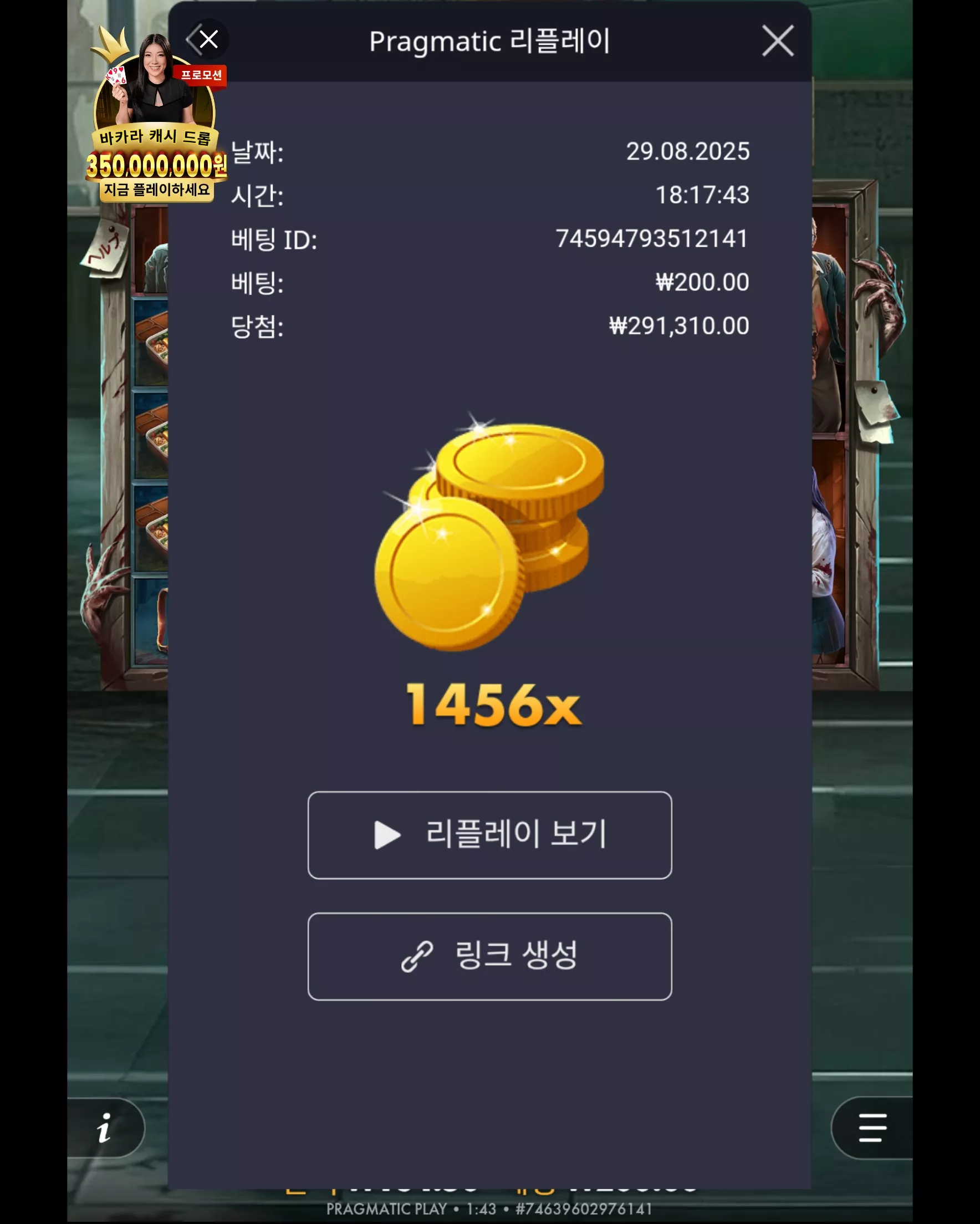
Task: Open the game info button
Action: point(105,1128)
